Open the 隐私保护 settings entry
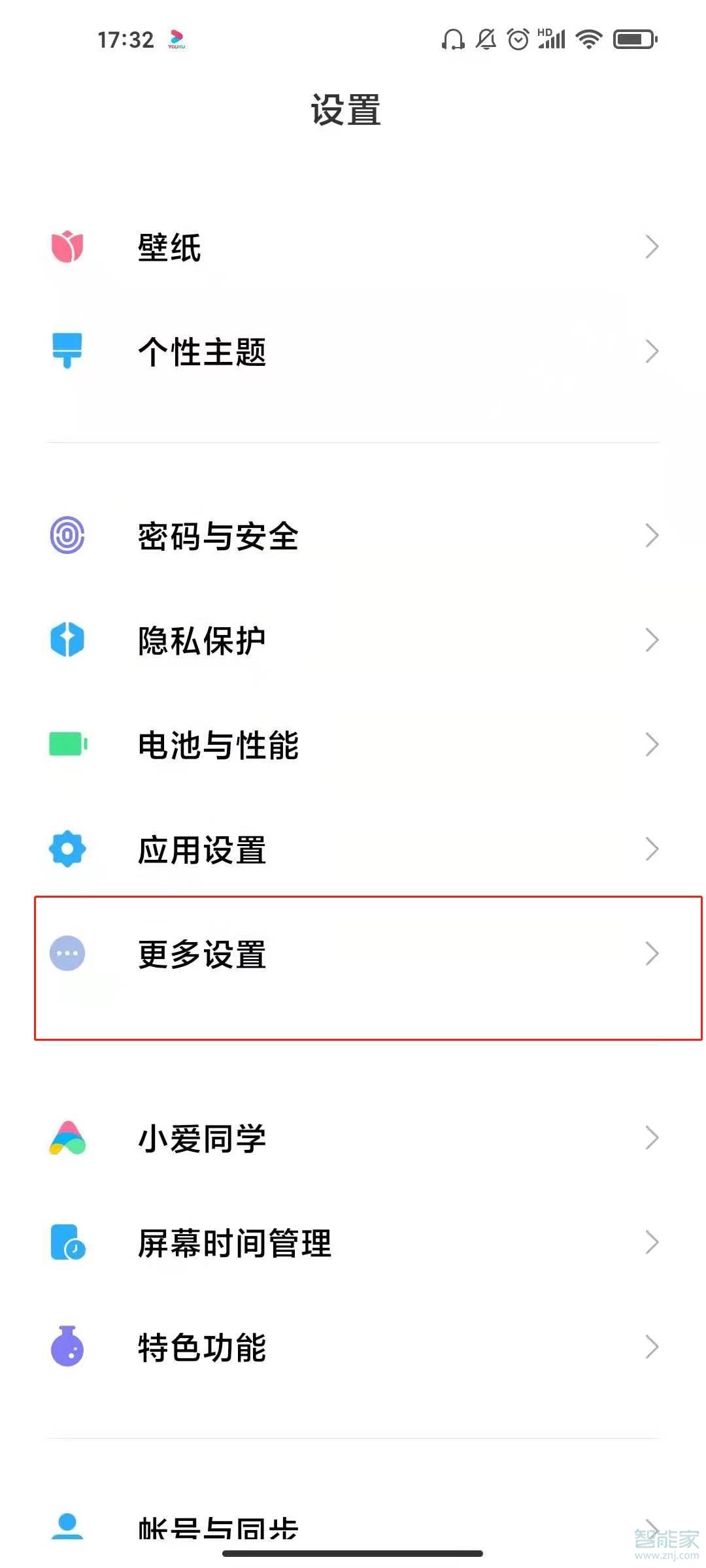 pyautogui.click(x=353, y=640)
